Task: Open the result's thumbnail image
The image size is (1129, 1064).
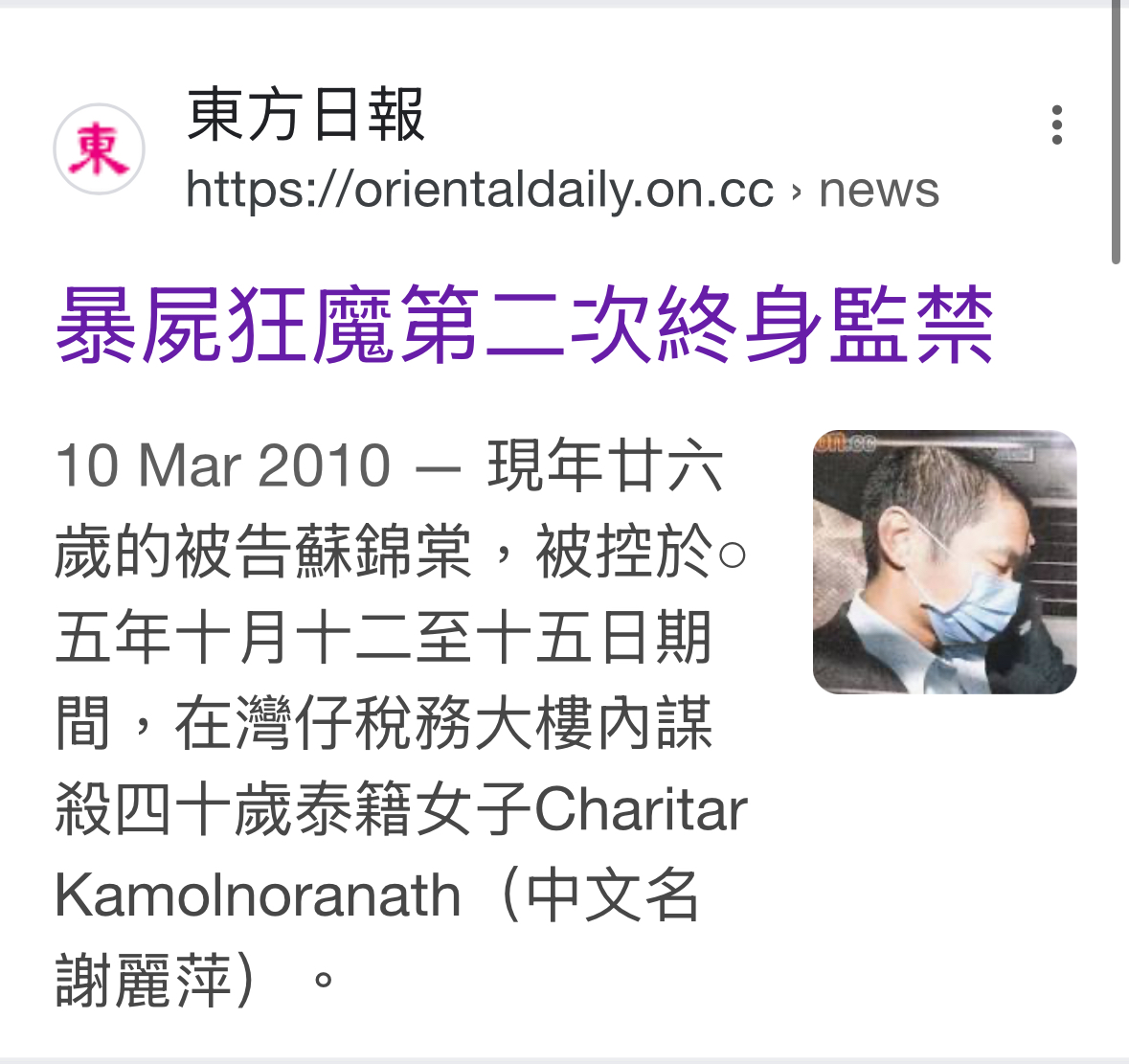Action: tap(944, 562)
